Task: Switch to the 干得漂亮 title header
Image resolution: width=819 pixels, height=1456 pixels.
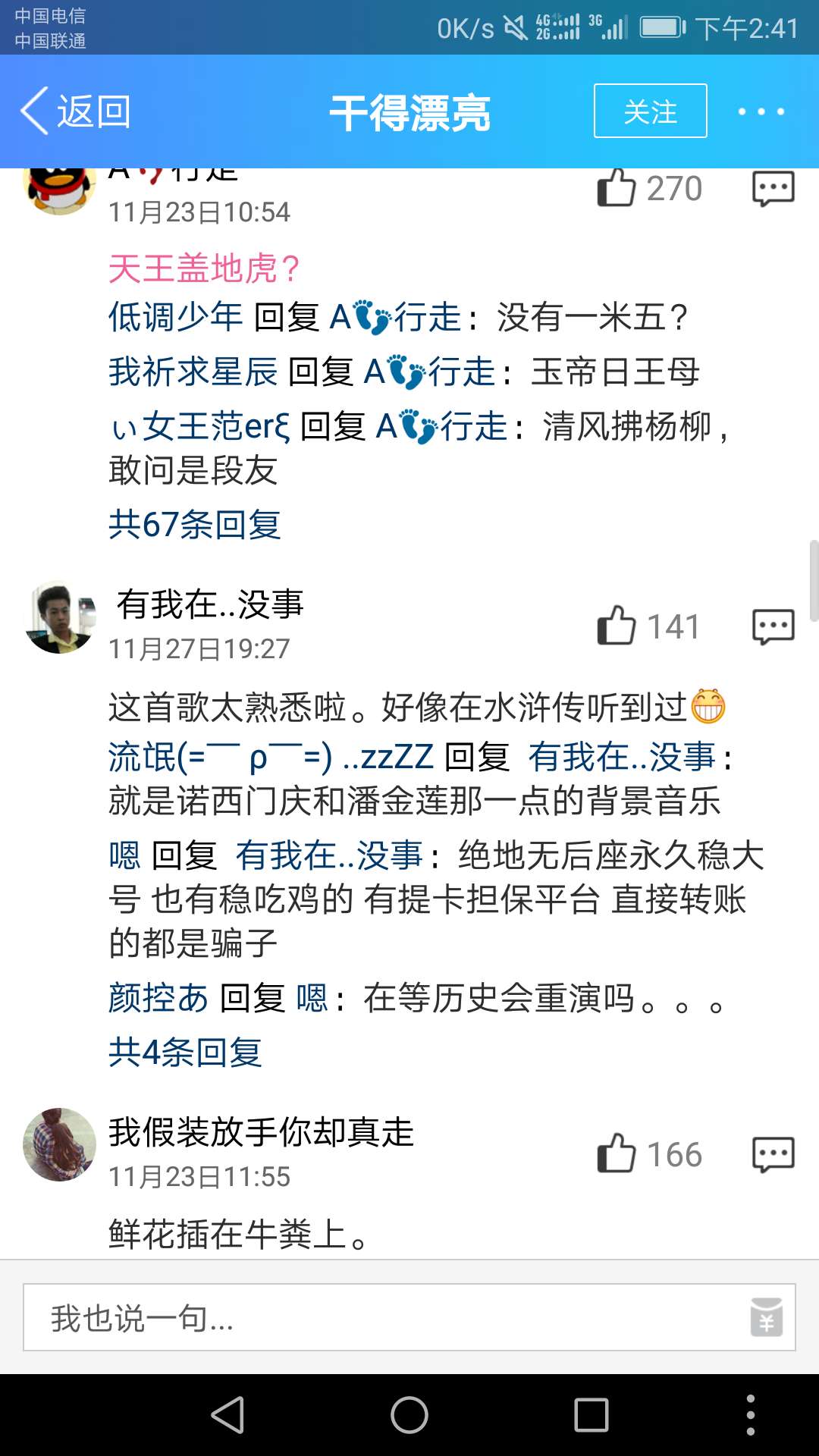Action: tap(409, 111)
